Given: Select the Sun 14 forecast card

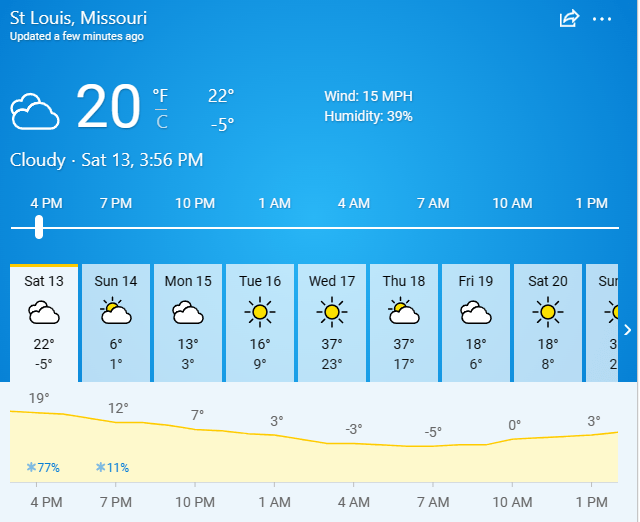Looking at the screenshot, I should click(116, 323).
